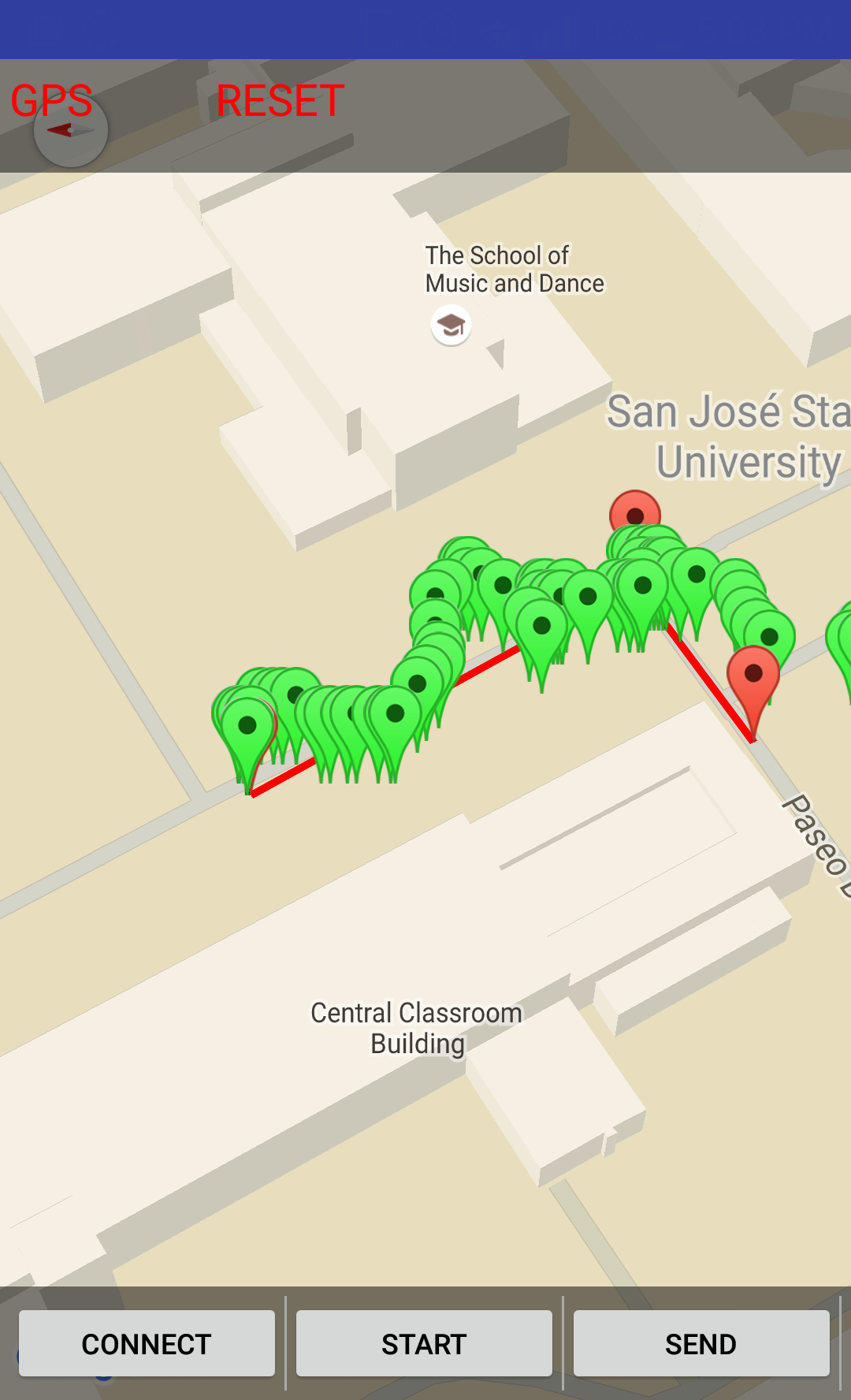Screen dimensions: 851x1400
Task: Tap the SEND button
Action: point(701,1343)
